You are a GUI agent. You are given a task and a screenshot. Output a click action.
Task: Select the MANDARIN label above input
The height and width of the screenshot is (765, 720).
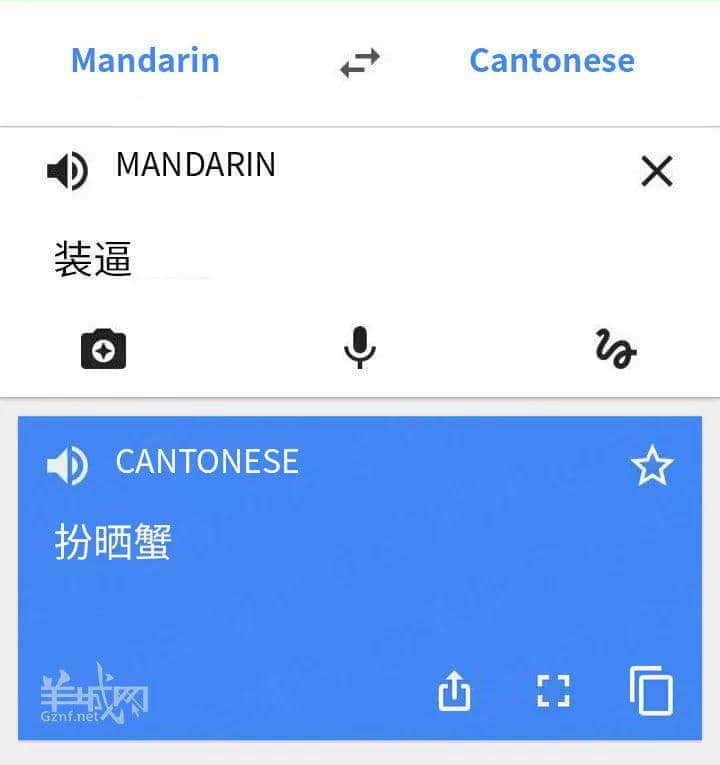click(x=196, y=165)
